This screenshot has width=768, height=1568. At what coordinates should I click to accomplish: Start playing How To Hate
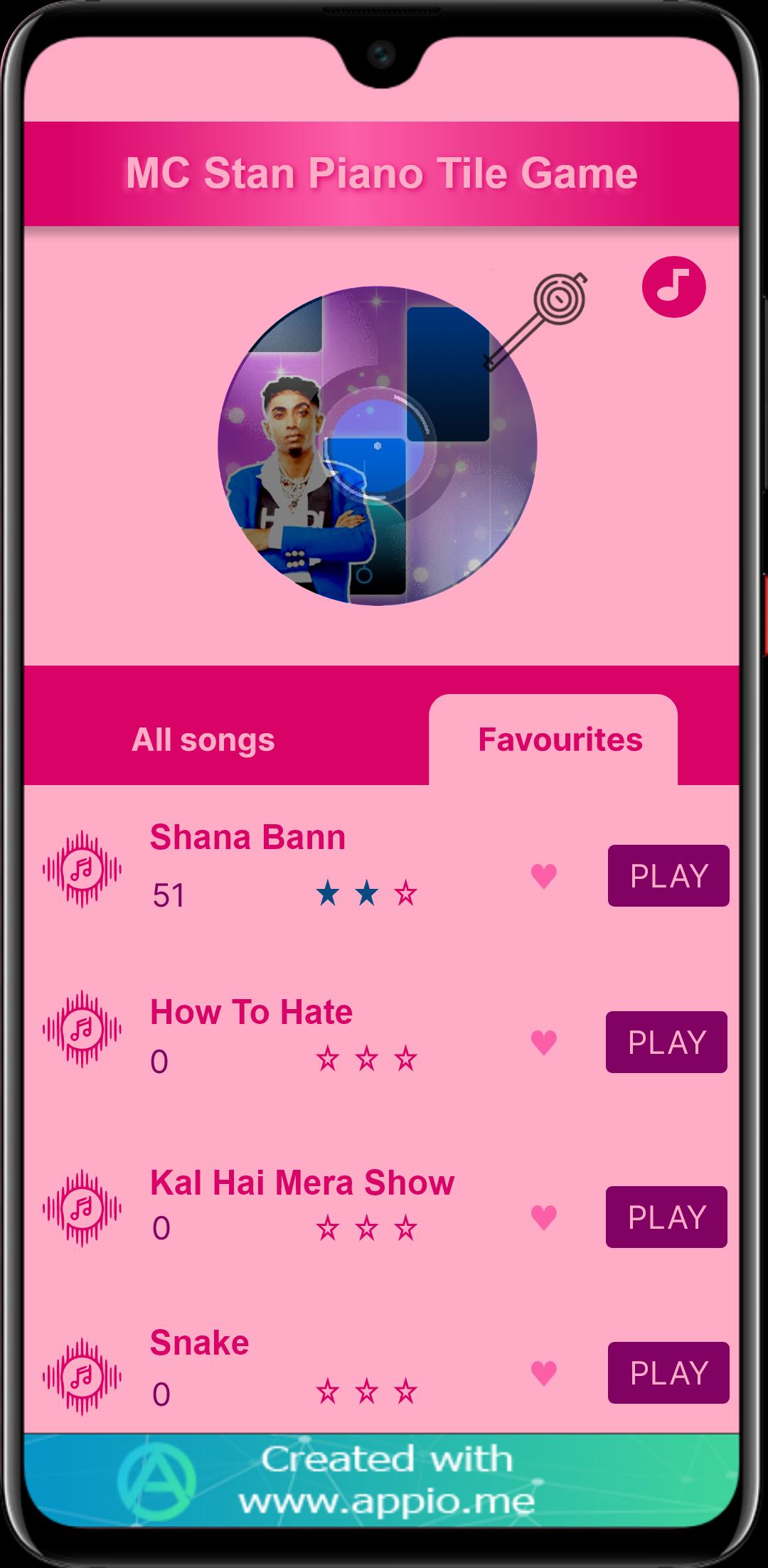click(x=666, y=1042)
